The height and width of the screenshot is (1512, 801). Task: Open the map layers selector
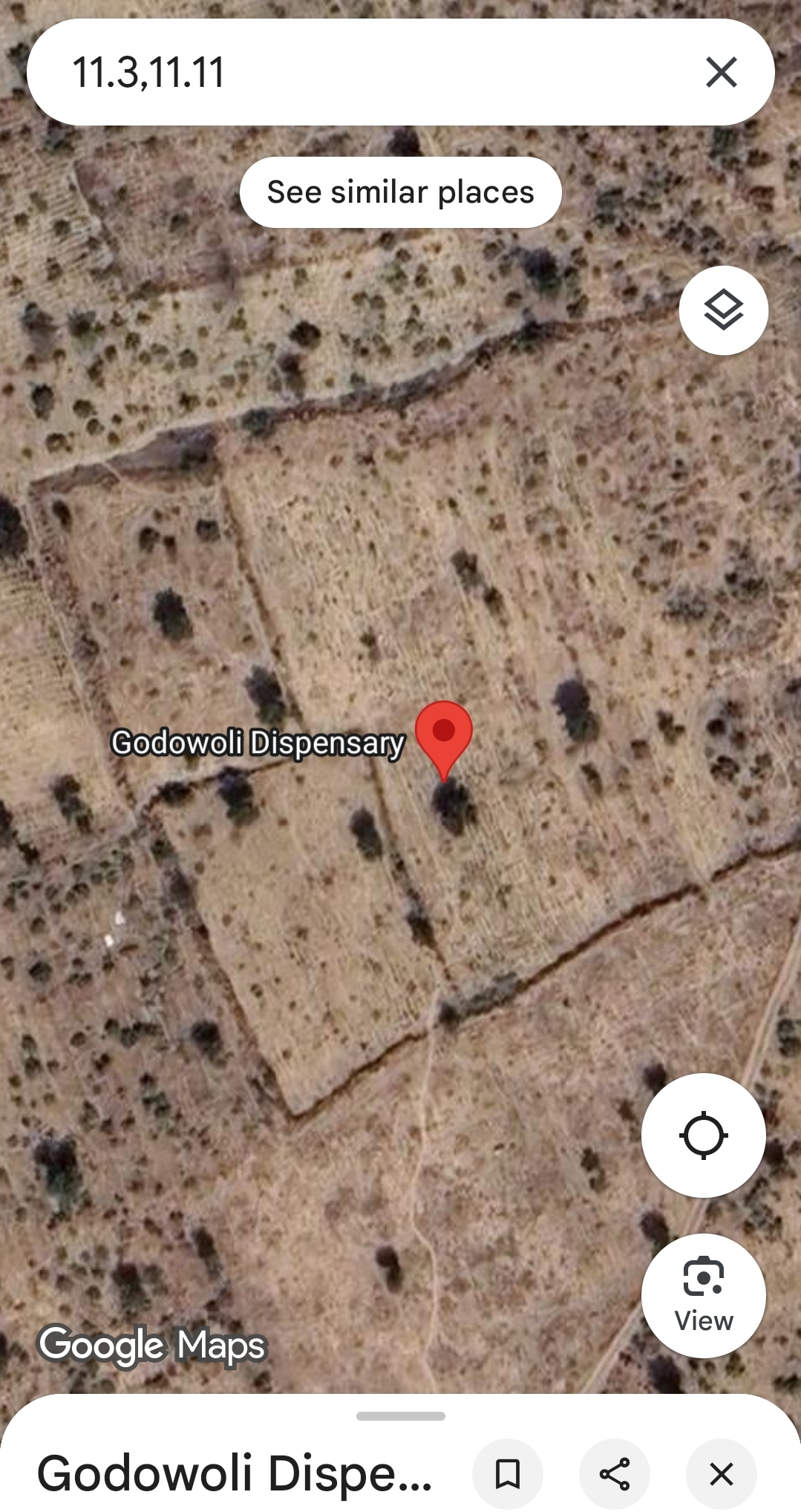(723, 310)
